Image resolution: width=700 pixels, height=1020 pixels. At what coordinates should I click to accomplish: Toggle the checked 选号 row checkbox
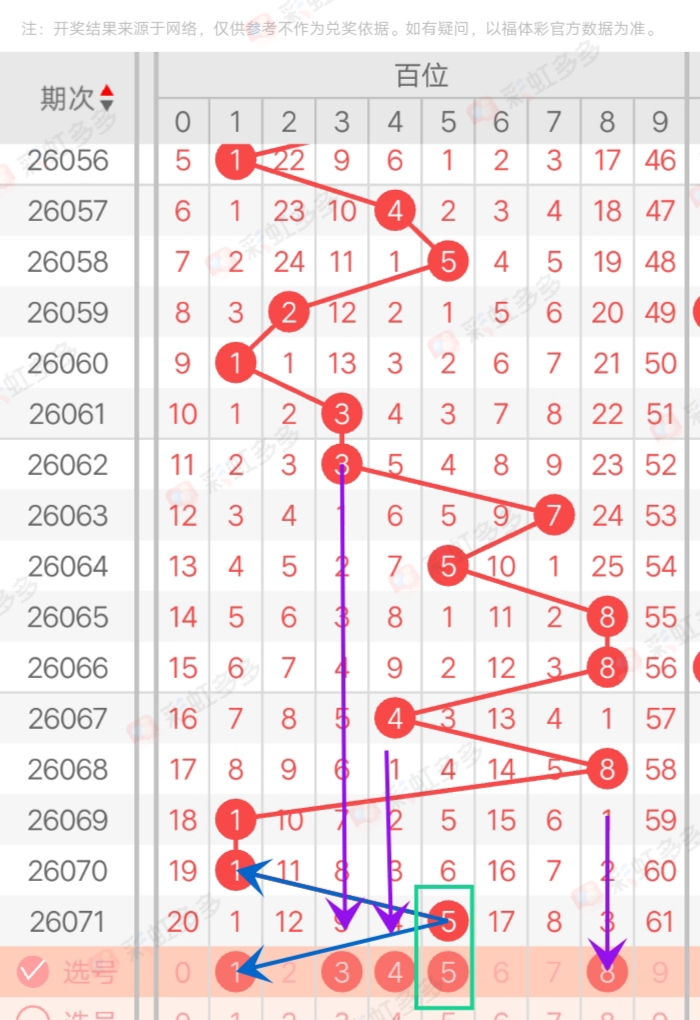(x=33, y=971)
